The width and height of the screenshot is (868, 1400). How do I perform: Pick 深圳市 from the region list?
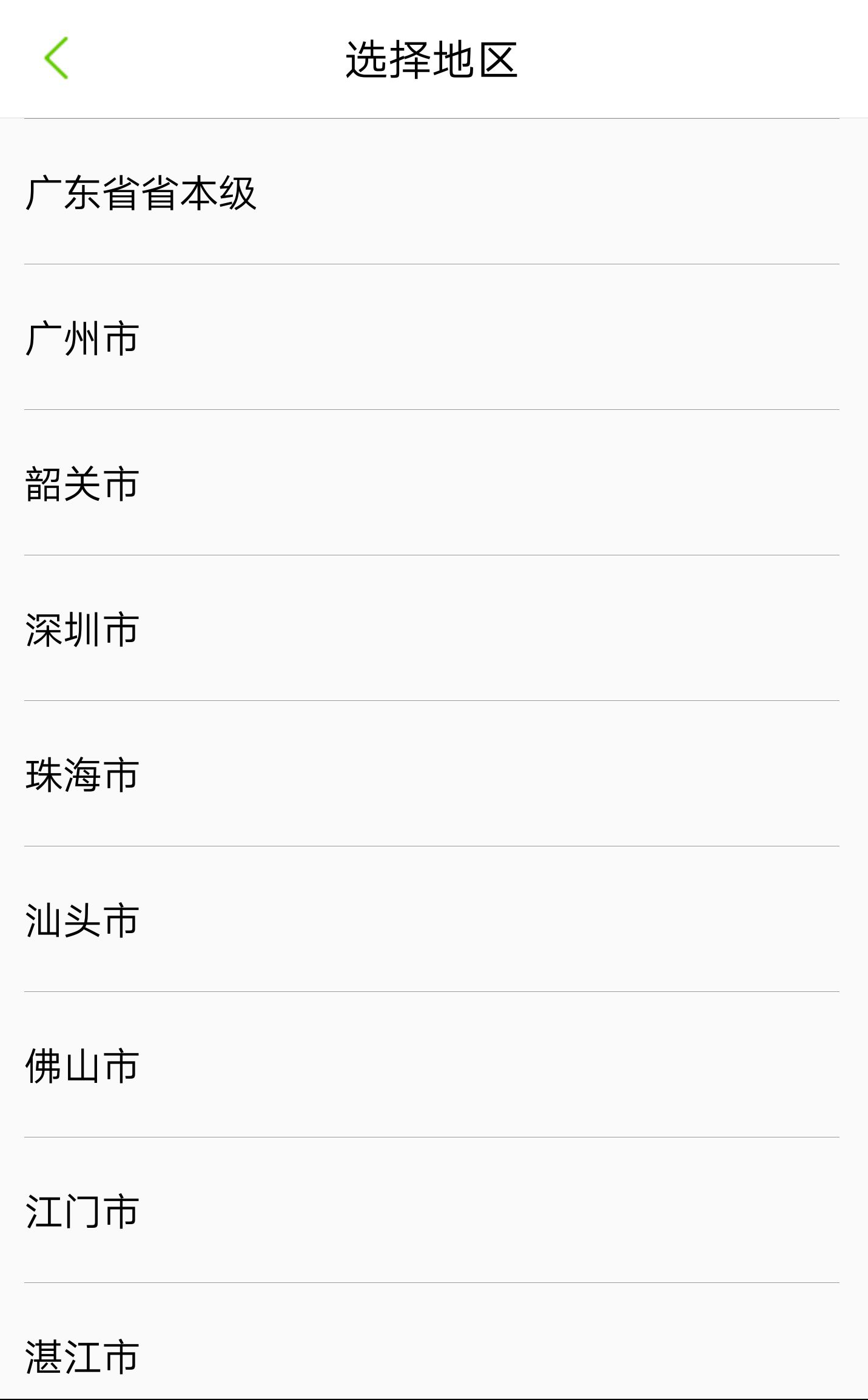coord(82,629)
